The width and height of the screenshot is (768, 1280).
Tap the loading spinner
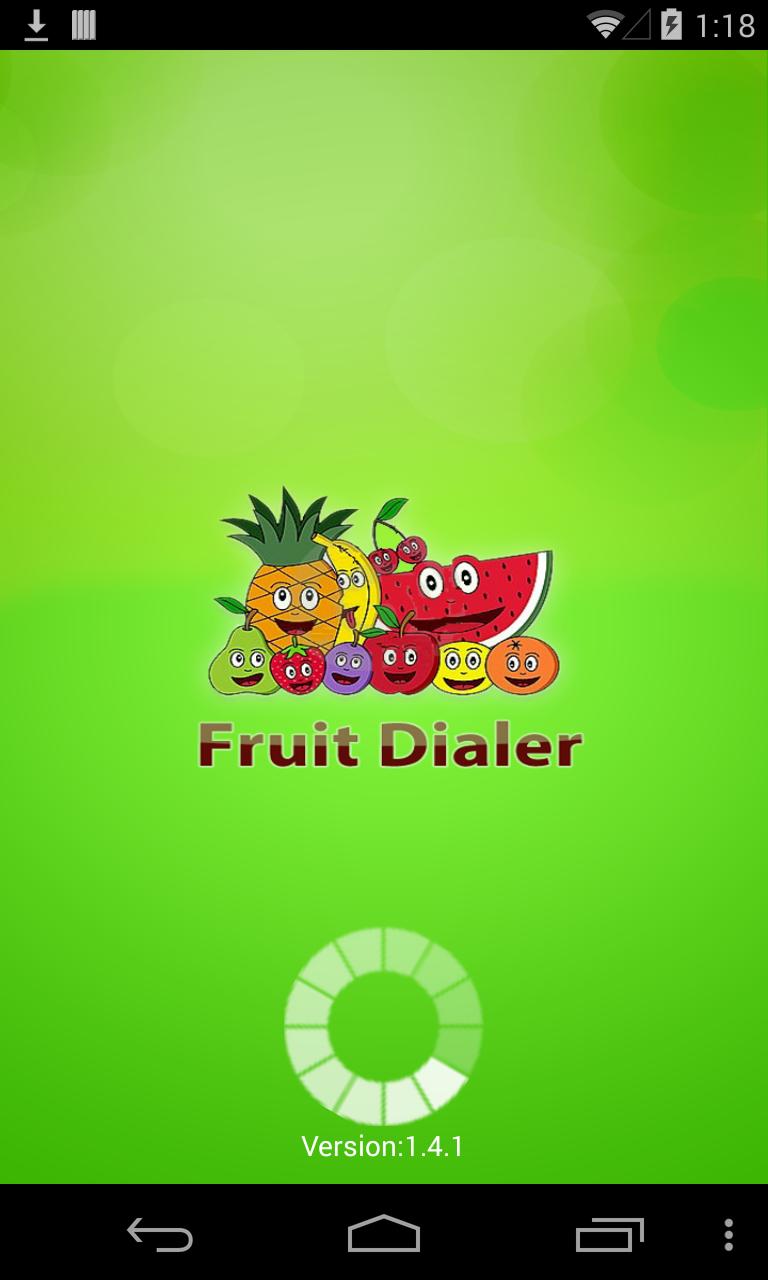[x=384, y=1027]
